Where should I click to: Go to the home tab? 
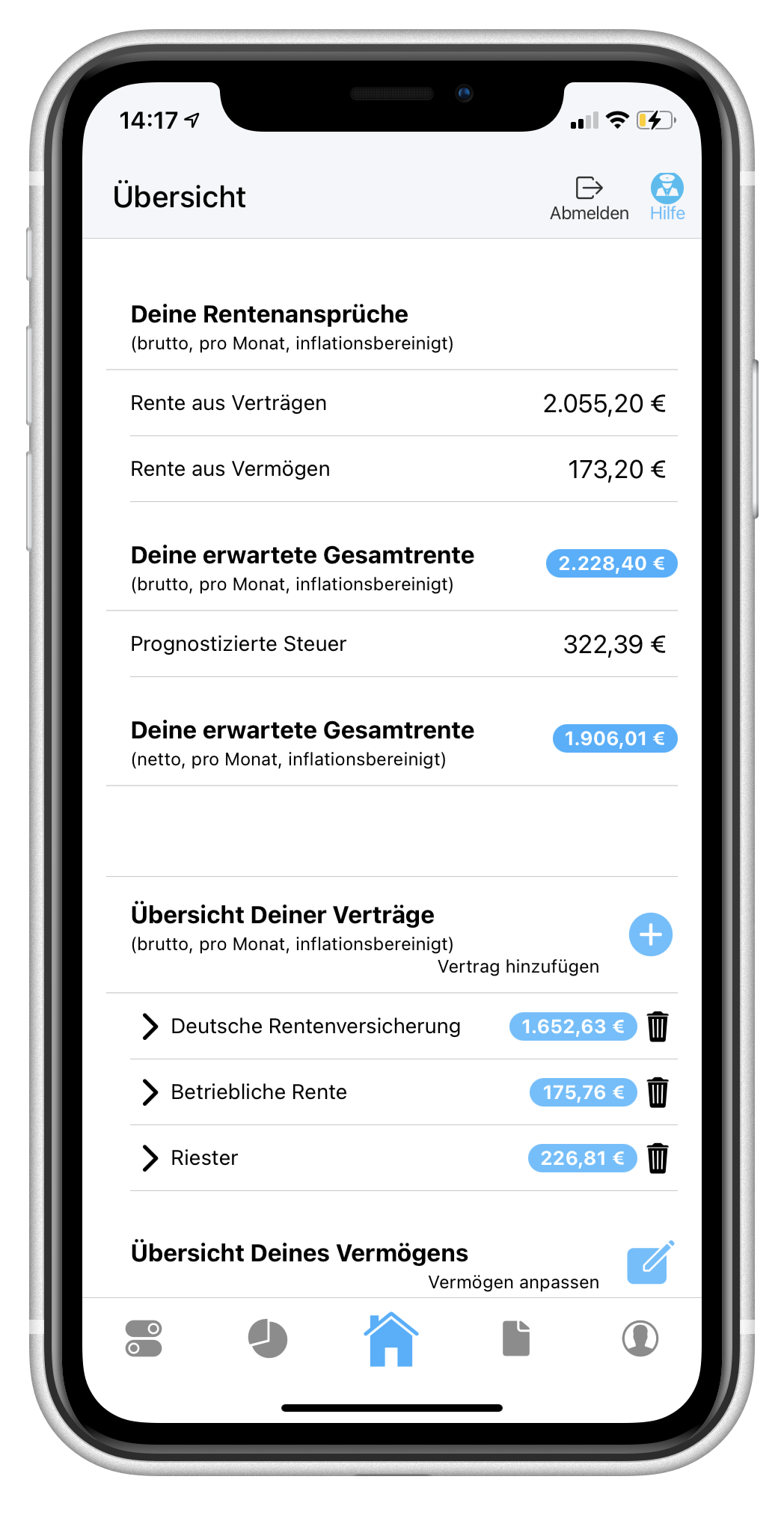(391, 1338)
